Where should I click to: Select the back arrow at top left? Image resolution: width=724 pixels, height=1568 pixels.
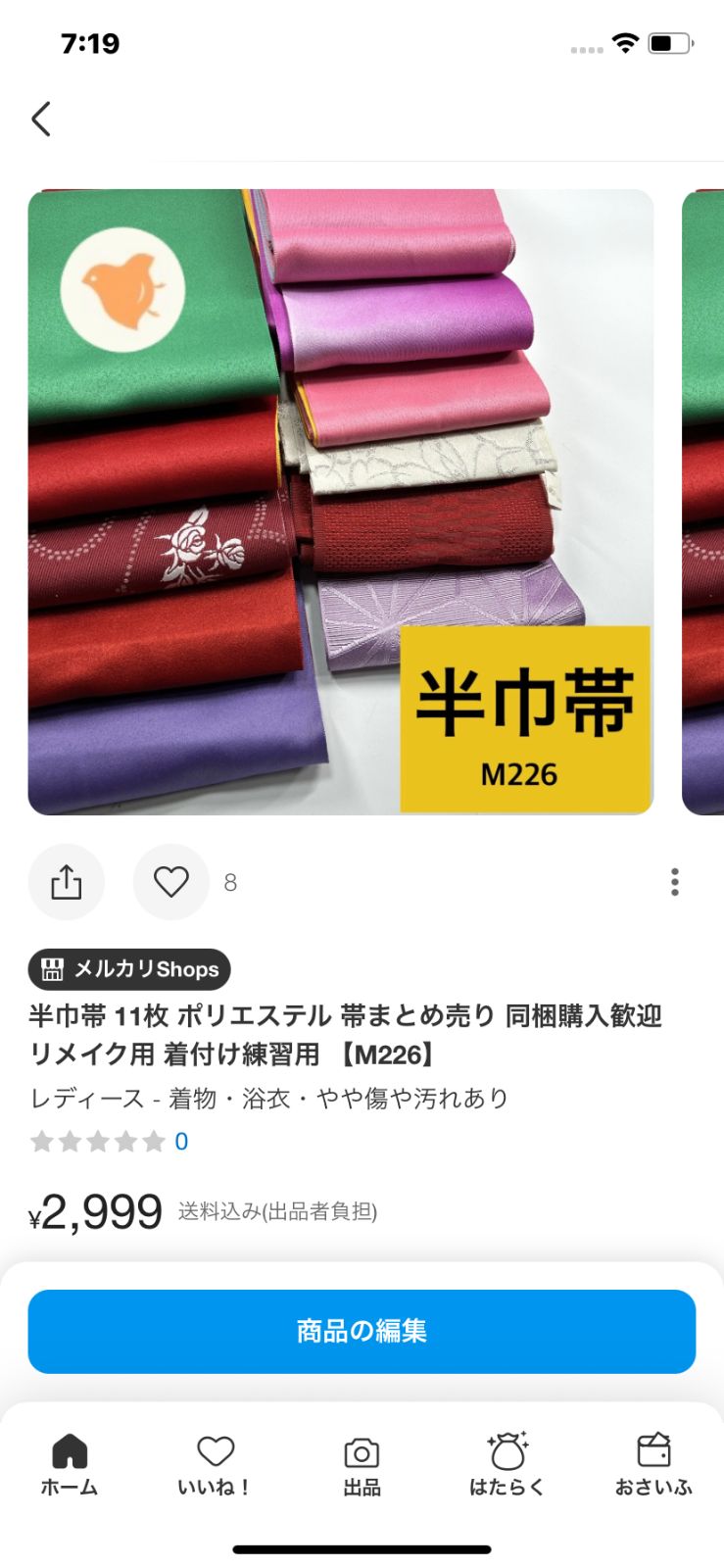click(x=40, y=118)
